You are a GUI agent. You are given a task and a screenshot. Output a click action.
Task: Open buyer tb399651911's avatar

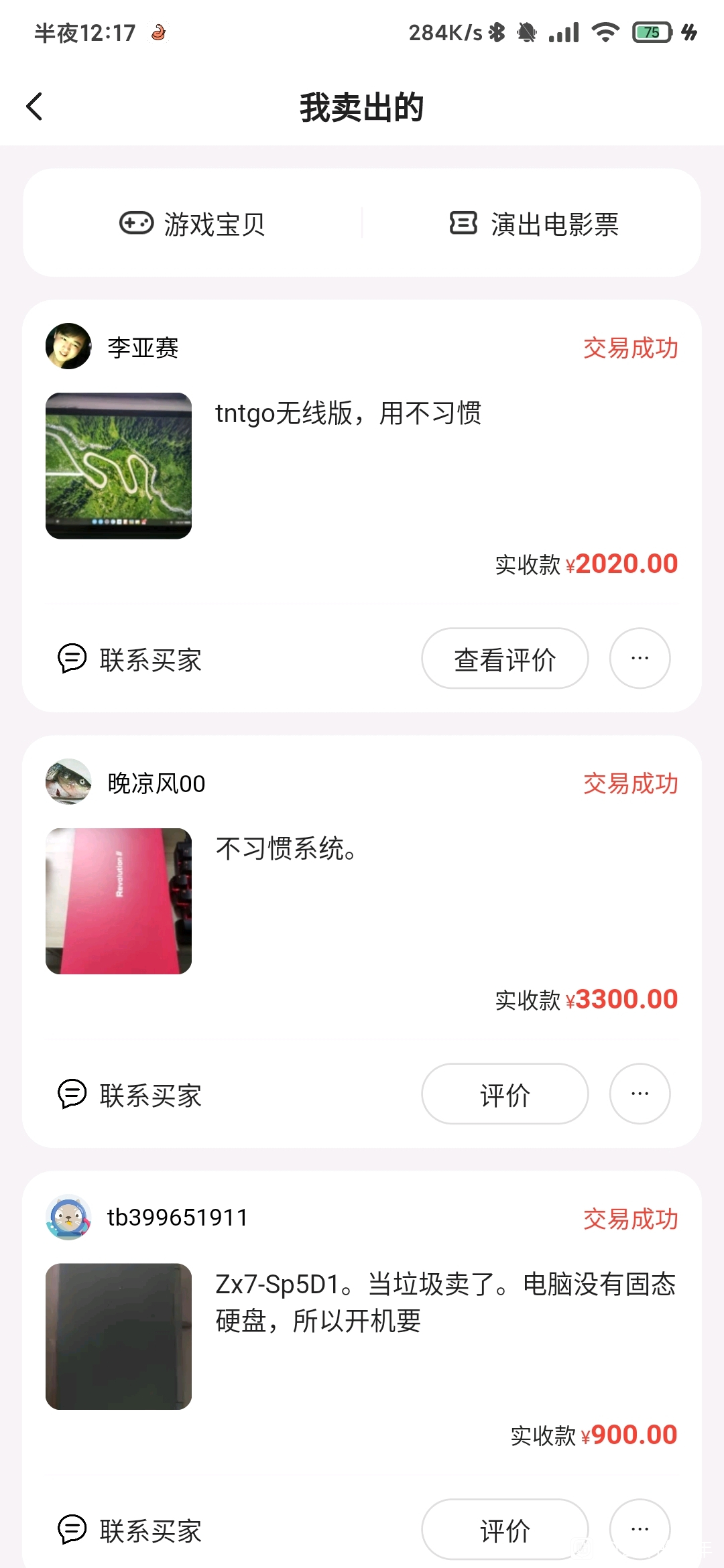click(x=68, y=1218)
